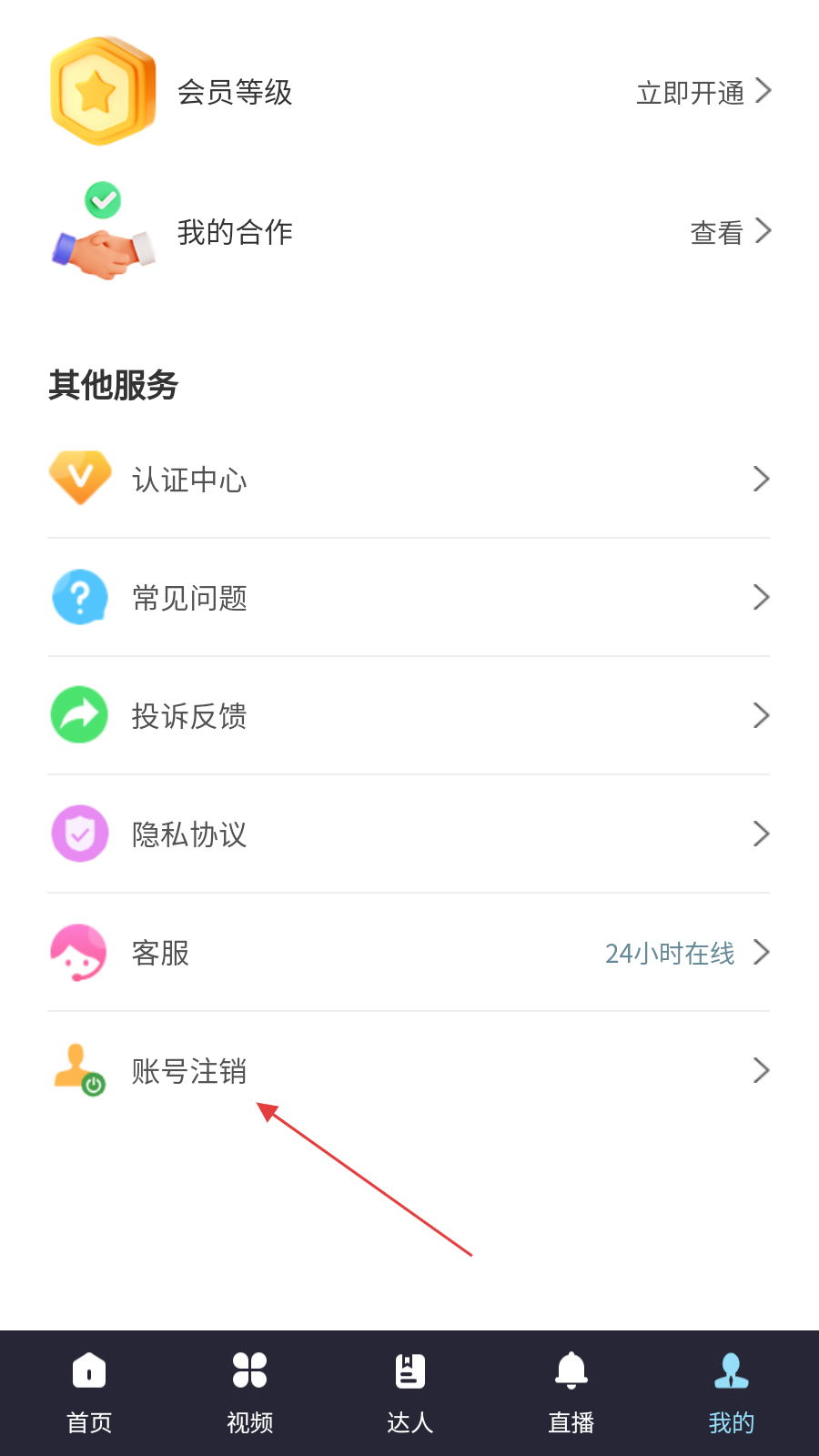819x1456 pixels.
Task: View 隐私协议
Action: (x=409, y=834)
